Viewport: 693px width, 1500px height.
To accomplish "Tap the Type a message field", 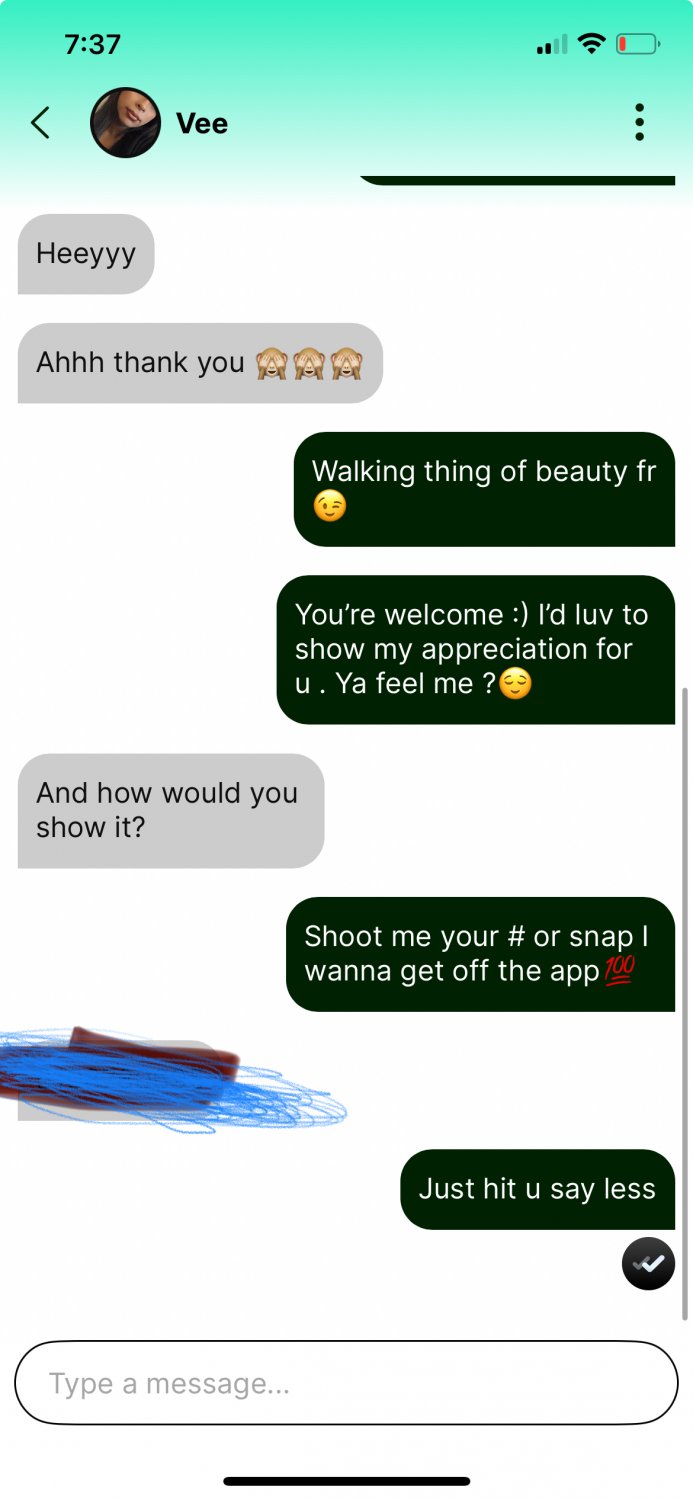I will [x=346, y=1383].
